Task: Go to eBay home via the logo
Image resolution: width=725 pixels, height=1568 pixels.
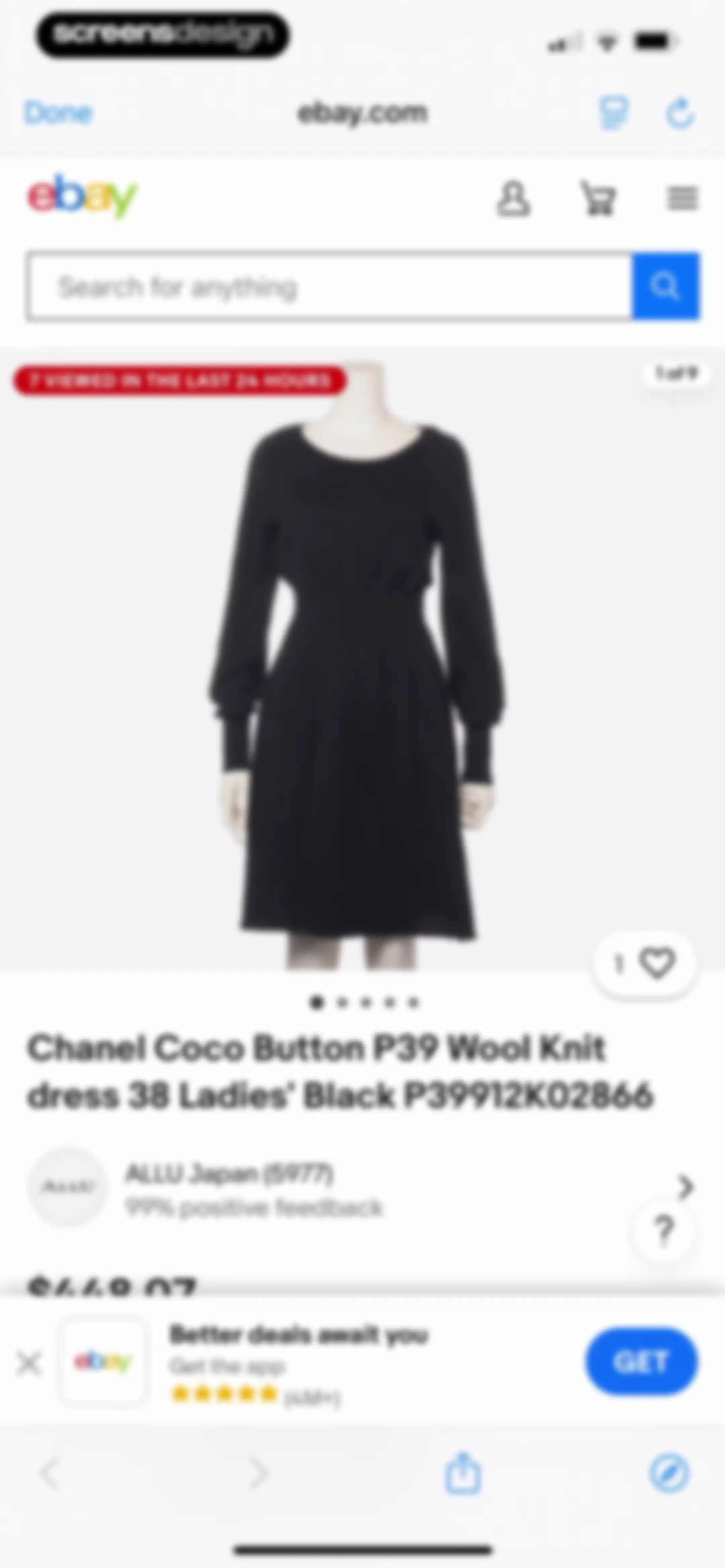Action: pos(82,196)
